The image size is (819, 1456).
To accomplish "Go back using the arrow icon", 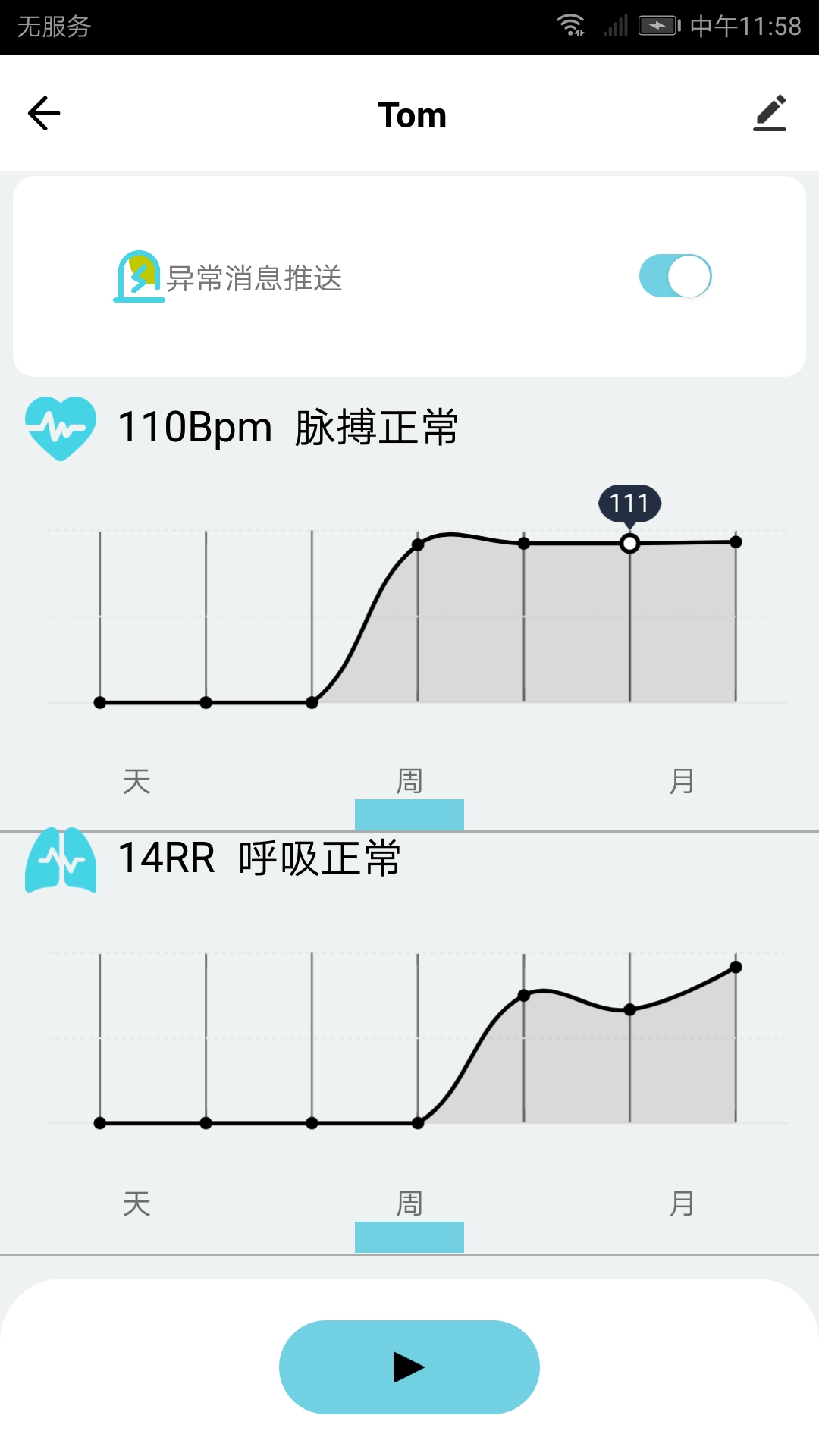I will pos(44,114).
